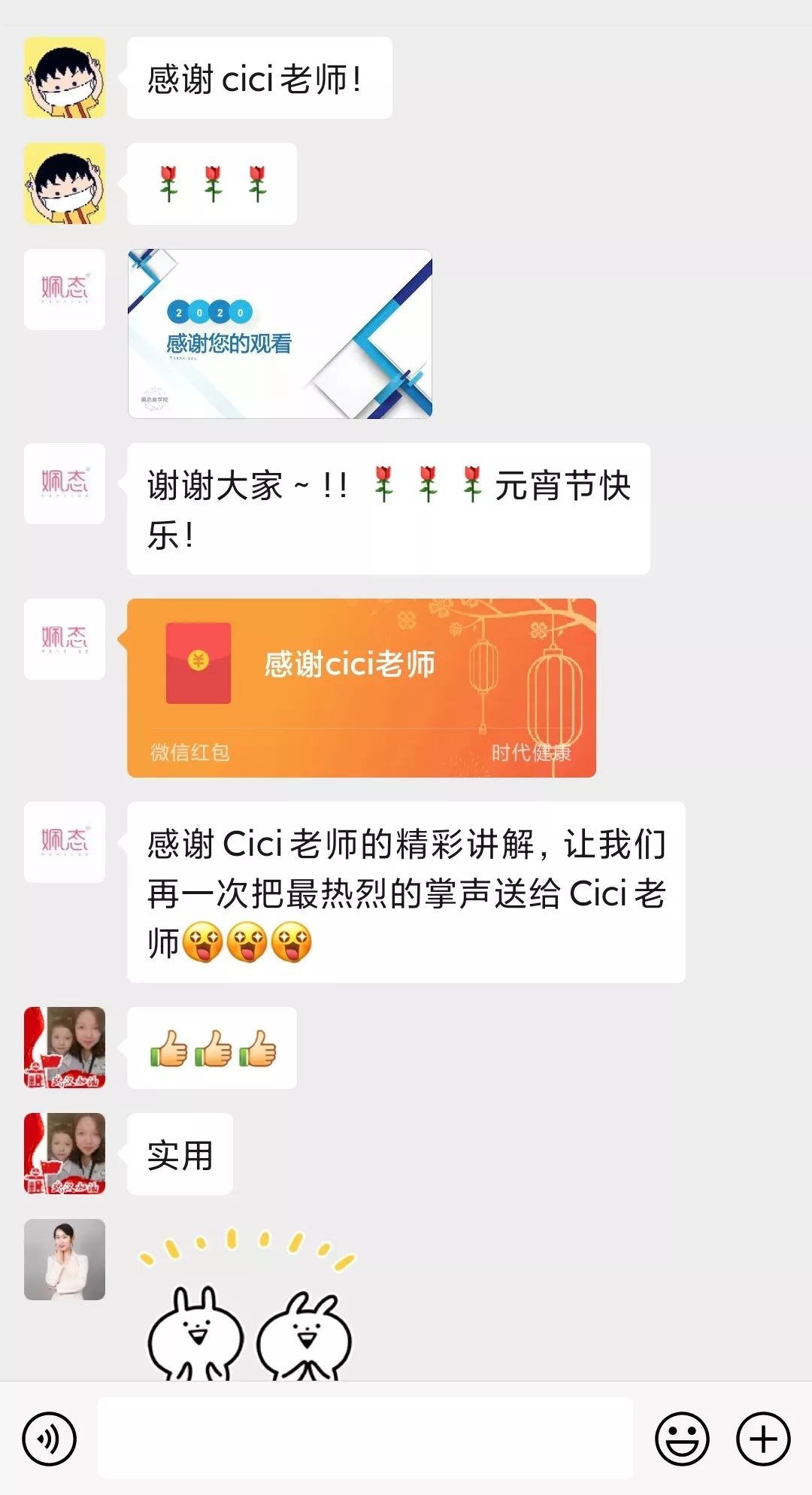Screen dimensions: 812x1495
Task: Open the plus attachments menu
Action: pos(763,1439)
